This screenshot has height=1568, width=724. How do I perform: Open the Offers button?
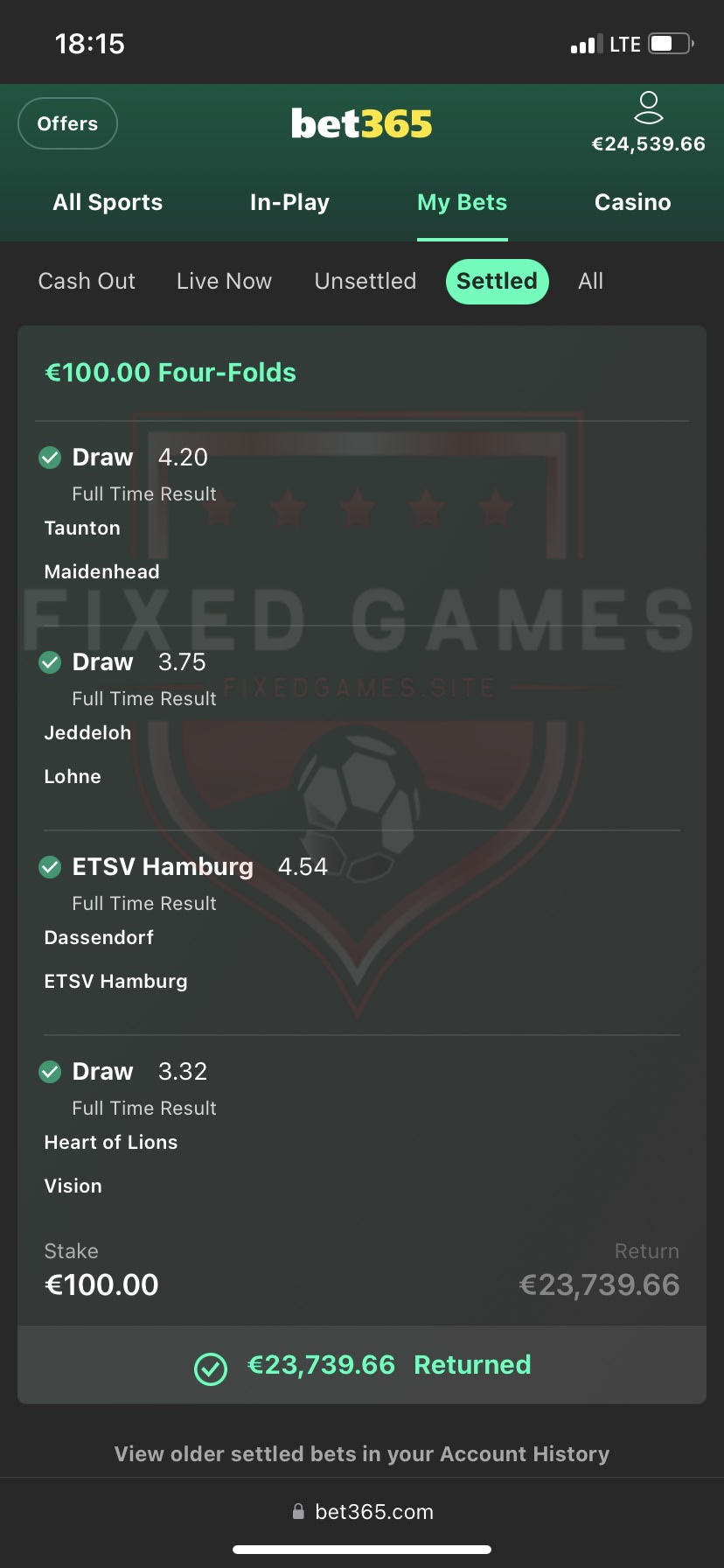(67, 124)
